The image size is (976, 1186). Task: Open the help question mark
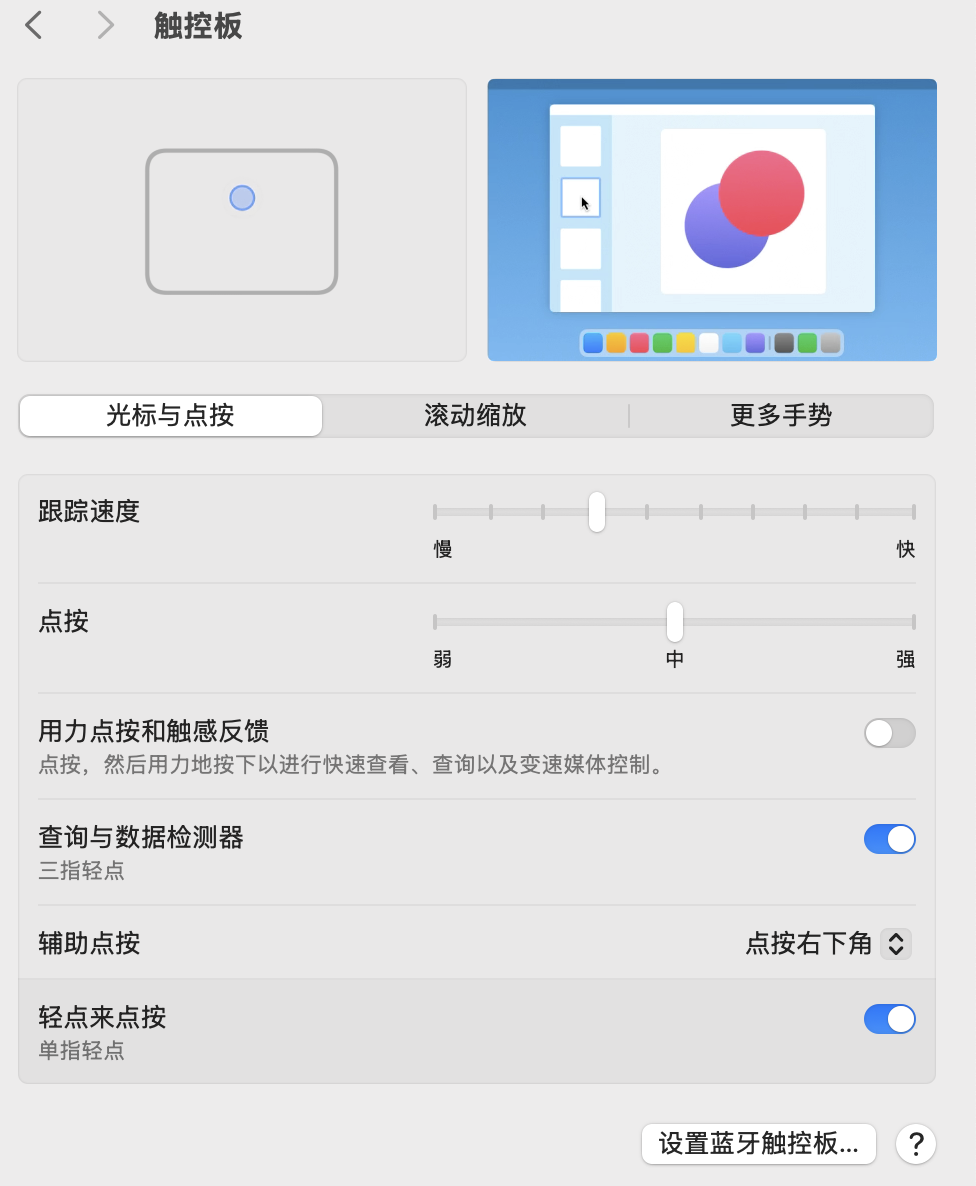point(915,1144)
